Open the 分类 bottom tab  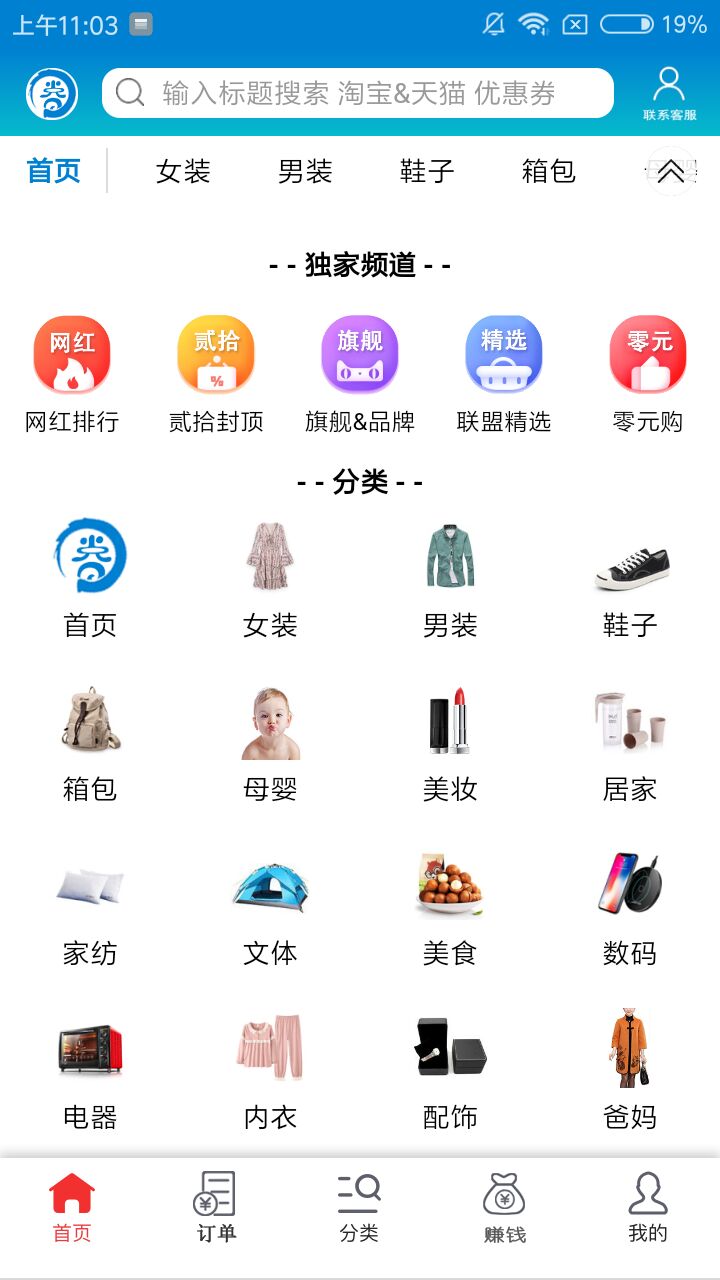[x=359, y=1207]
